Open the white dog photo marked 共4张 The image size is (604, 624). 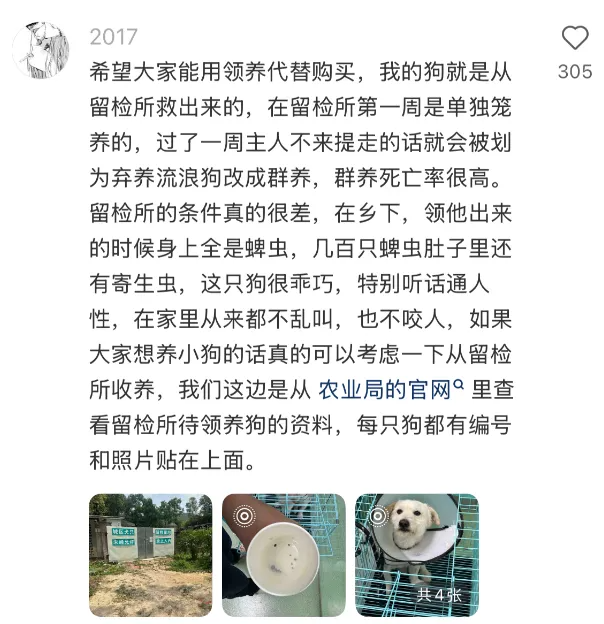tap(416, 554)
